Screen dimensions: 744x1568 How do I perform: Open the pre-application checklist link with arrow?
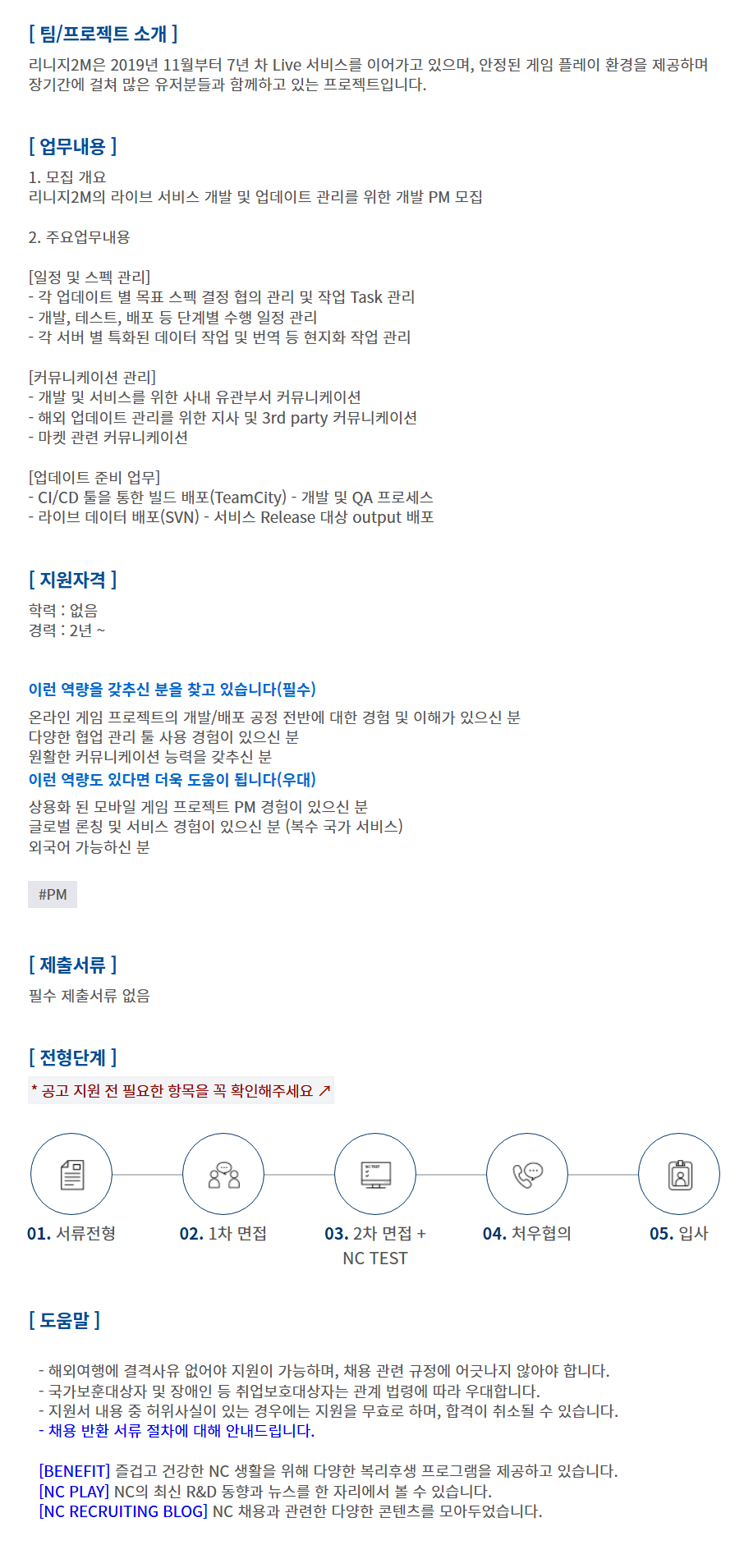[x=181, y=1090]
